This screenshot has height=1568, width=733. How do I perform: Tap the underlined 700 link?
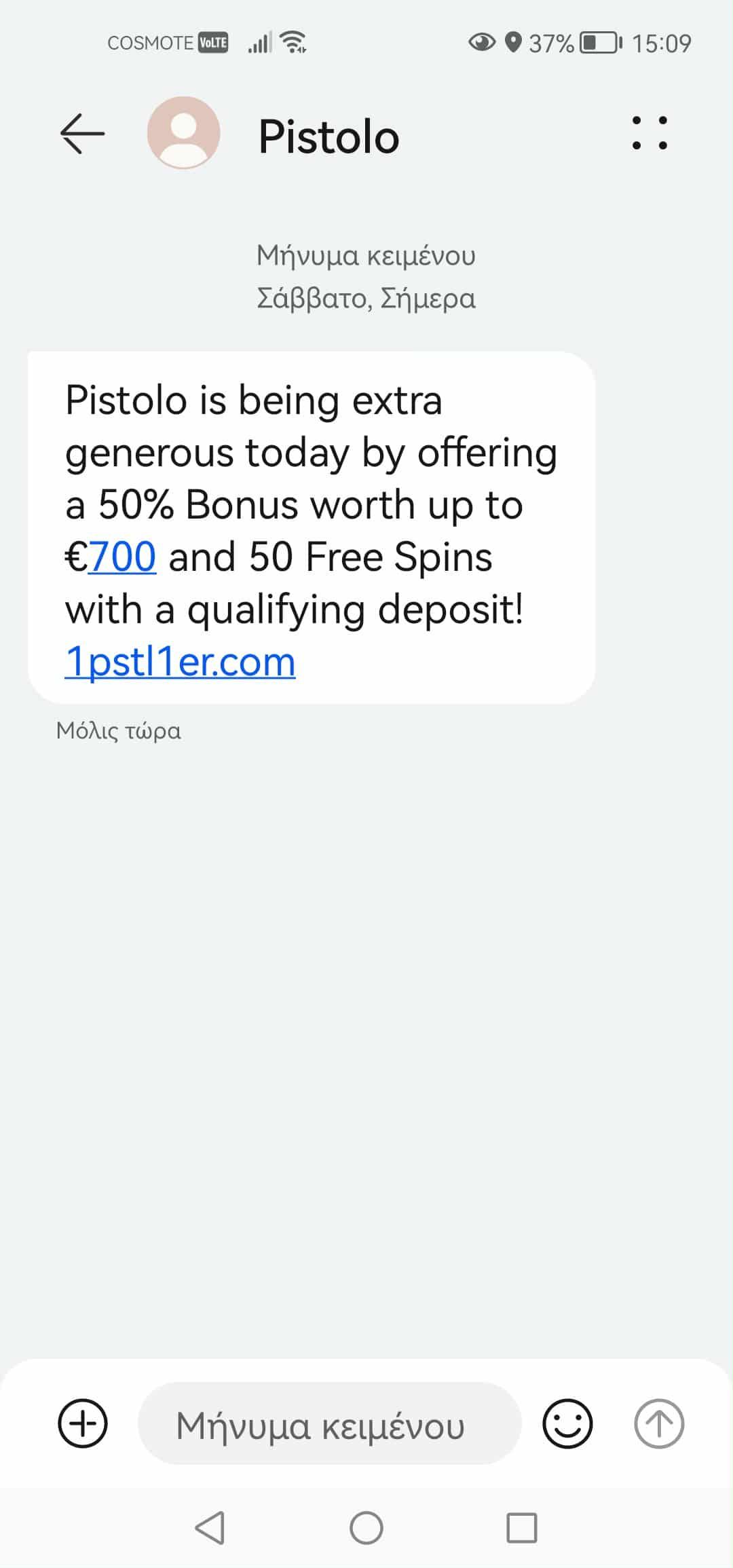point(122,557)
